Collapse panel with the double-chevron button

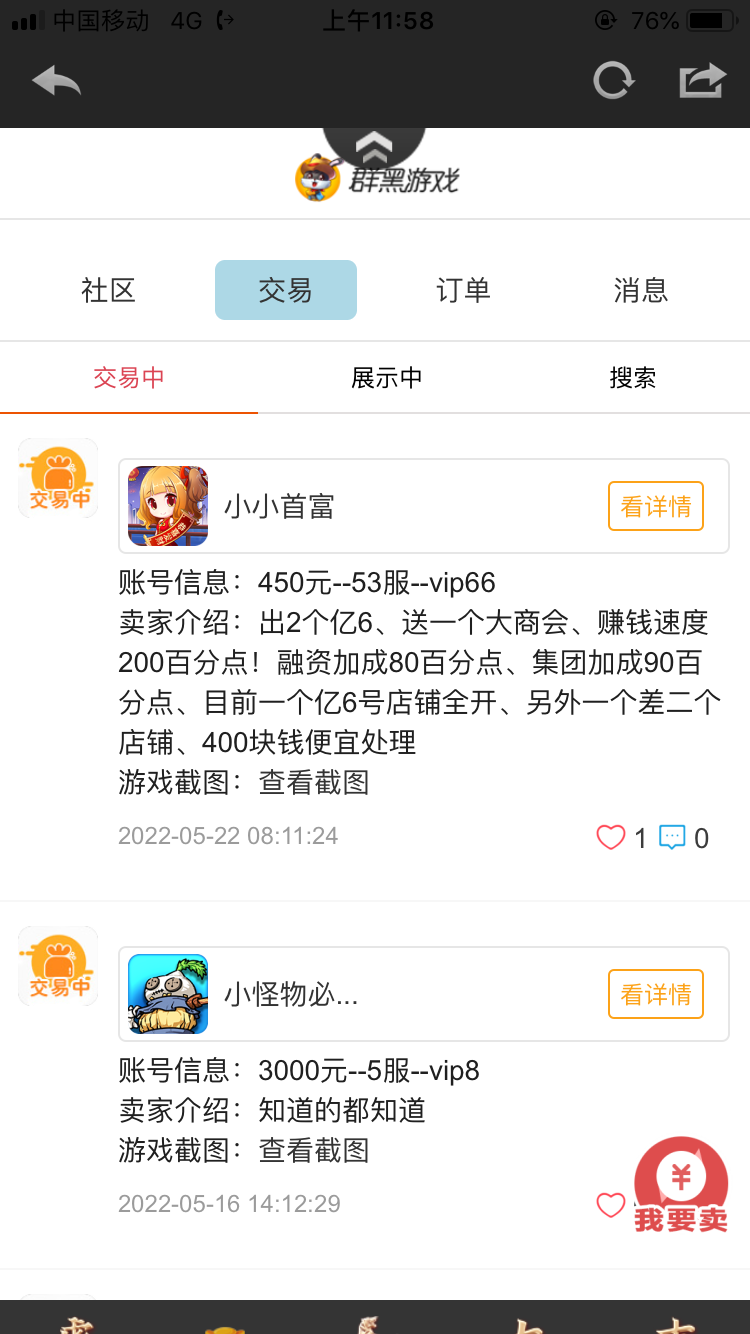click(x=374, y=148)
